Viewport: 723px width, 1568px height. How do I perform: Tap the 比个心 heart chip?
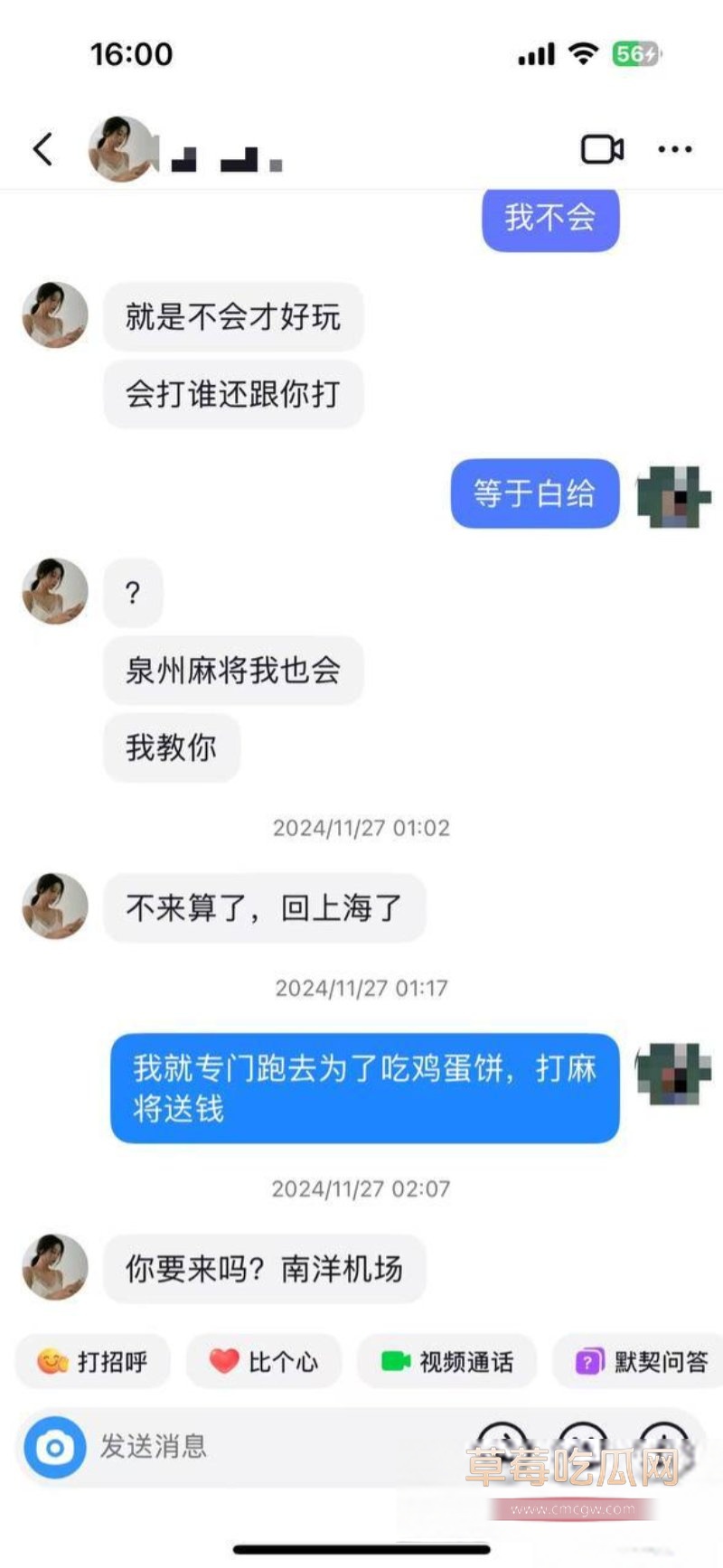(x=264, y=1361)
